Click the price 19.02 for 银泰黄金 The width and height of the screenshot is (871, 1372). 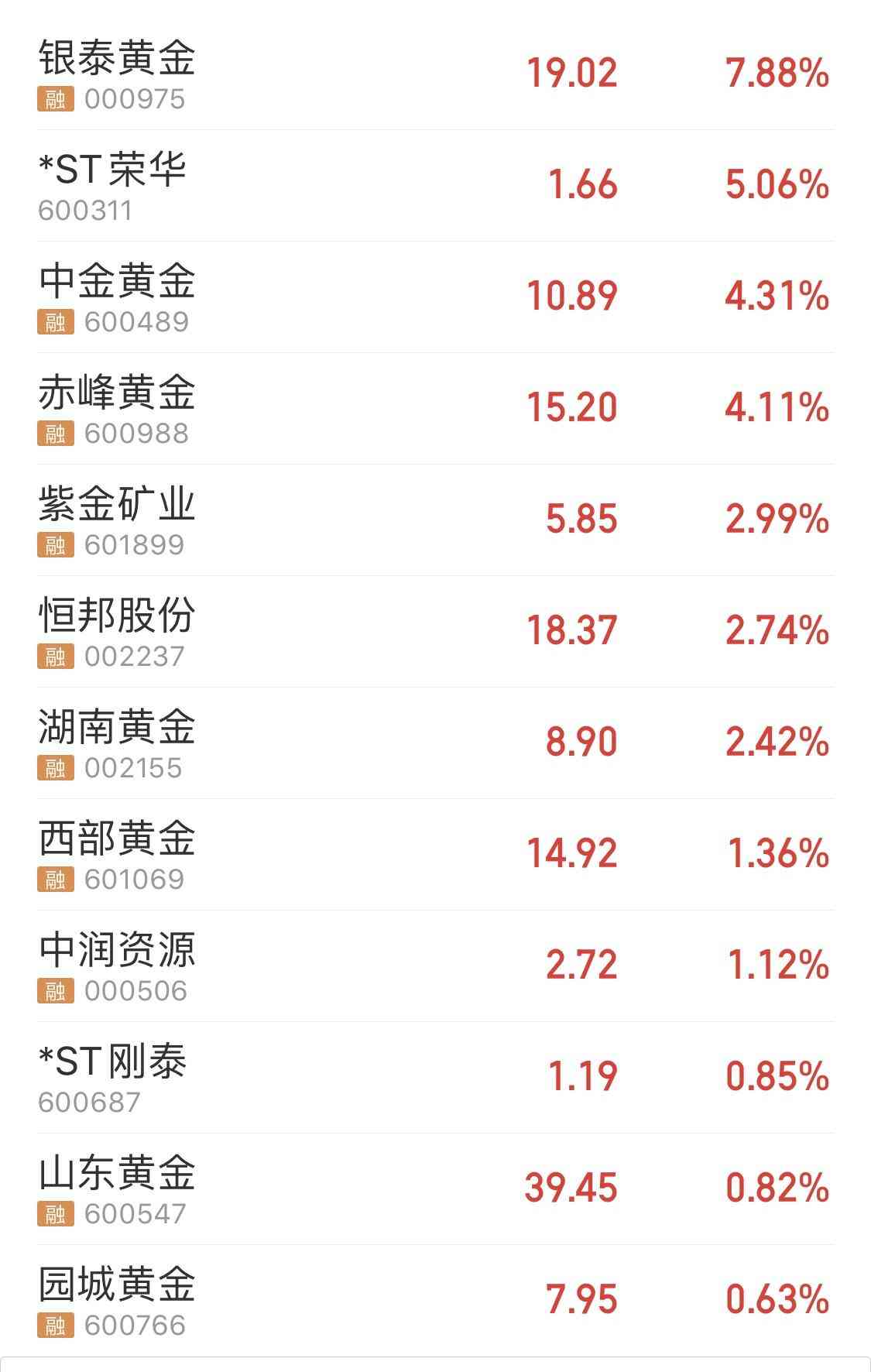pyautogui.click(x=571, y=70)
